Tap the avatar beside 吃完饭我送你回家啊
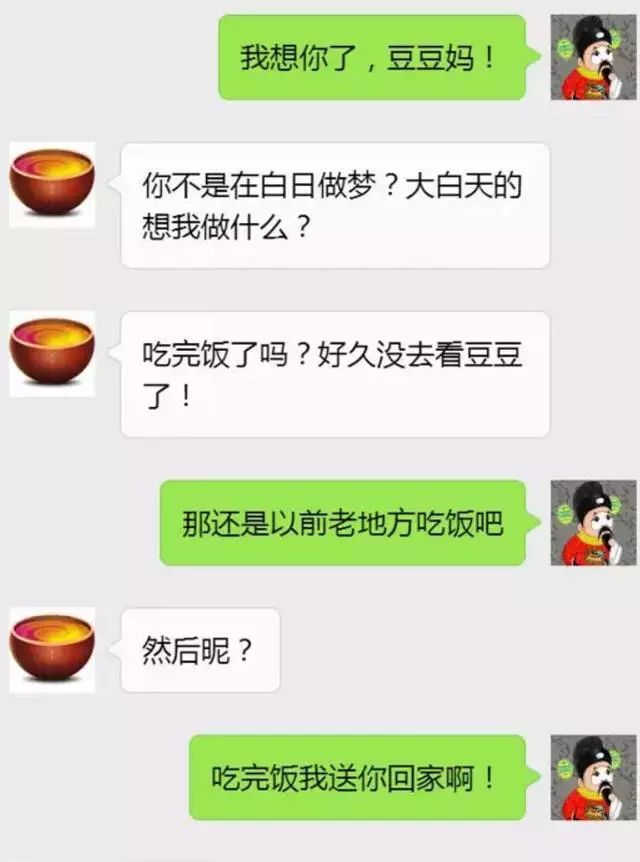This screenshot has width=640, height=862. [594, 777]
